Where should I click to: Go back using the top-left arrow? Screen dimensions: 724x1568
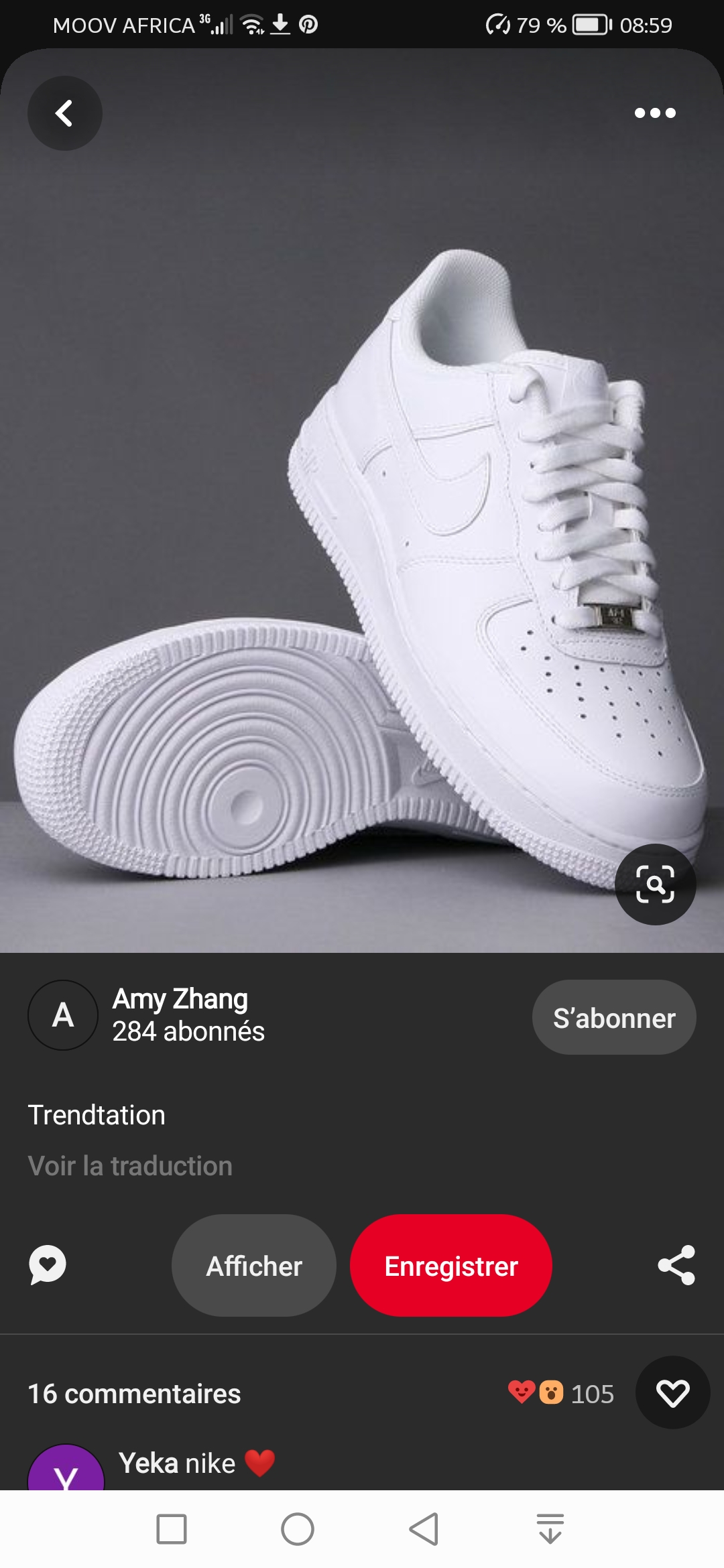coord(64,113)
